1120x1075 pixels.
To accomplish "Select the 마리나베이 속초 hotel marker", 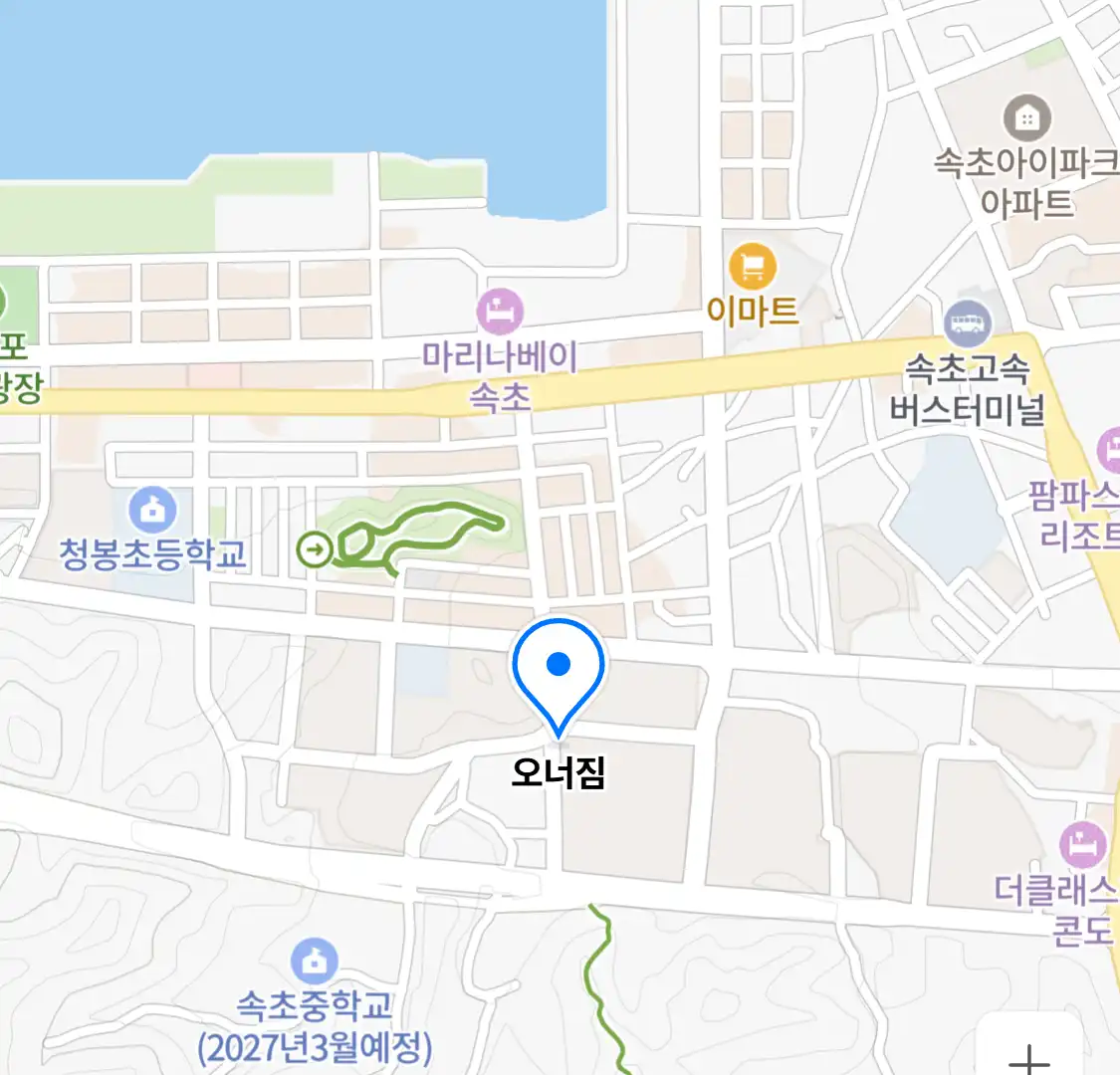I will click(500, 312).
